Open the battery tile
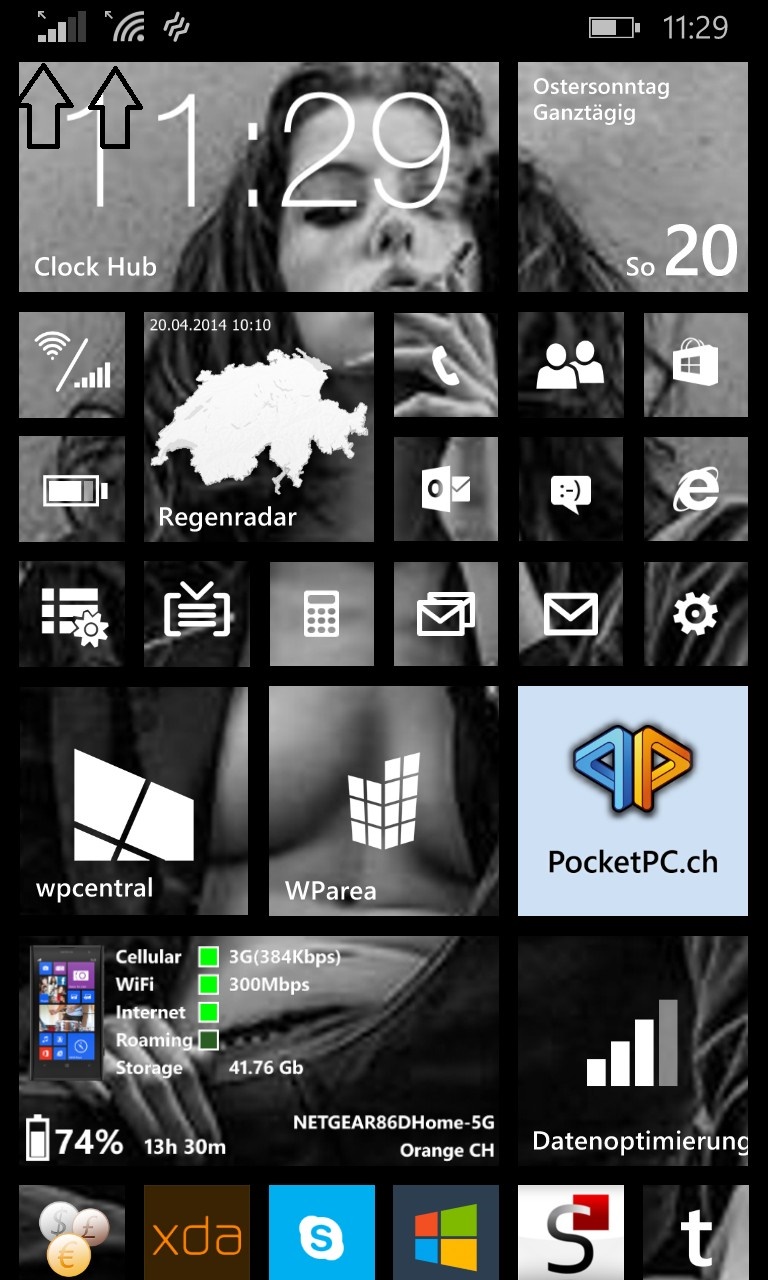Viewport: 768px width, 1280px height. coord(72,489)
